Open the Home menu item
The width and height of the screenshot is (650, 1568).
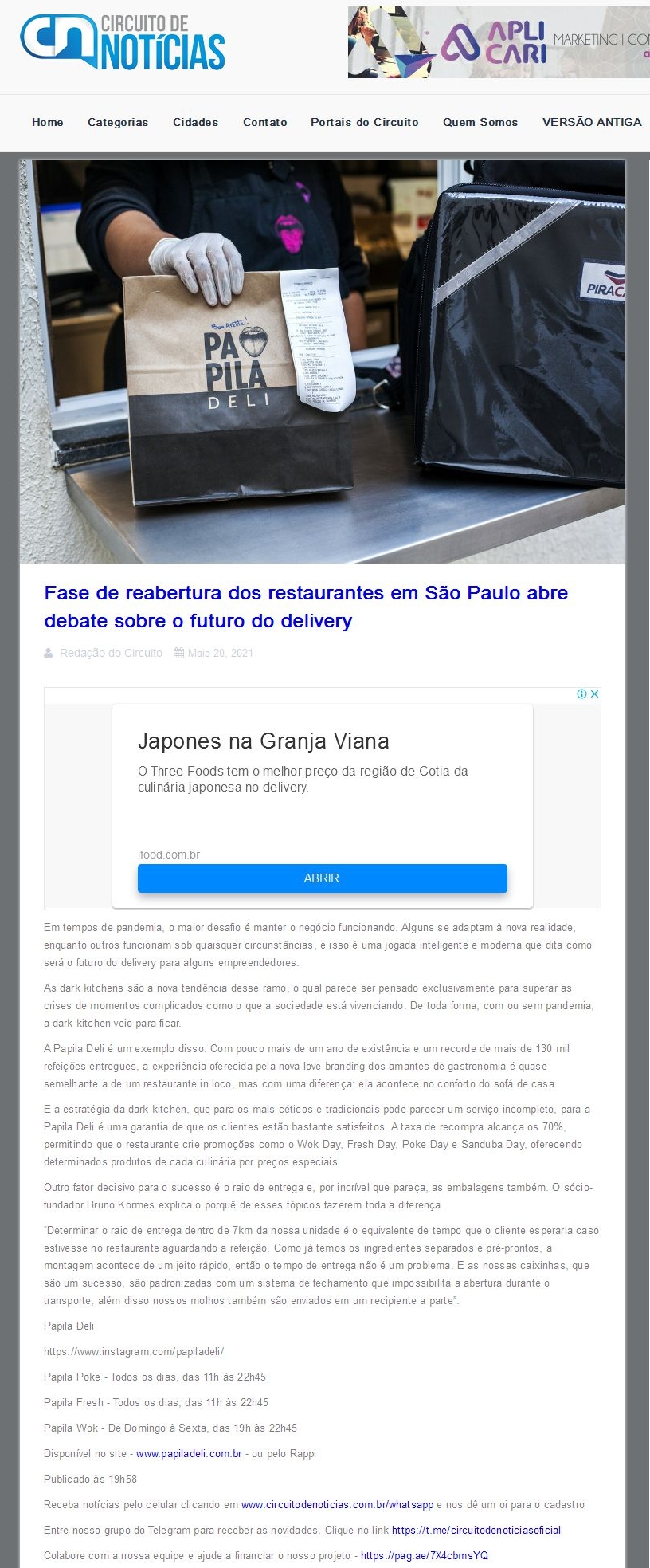[x=47, y=122]
